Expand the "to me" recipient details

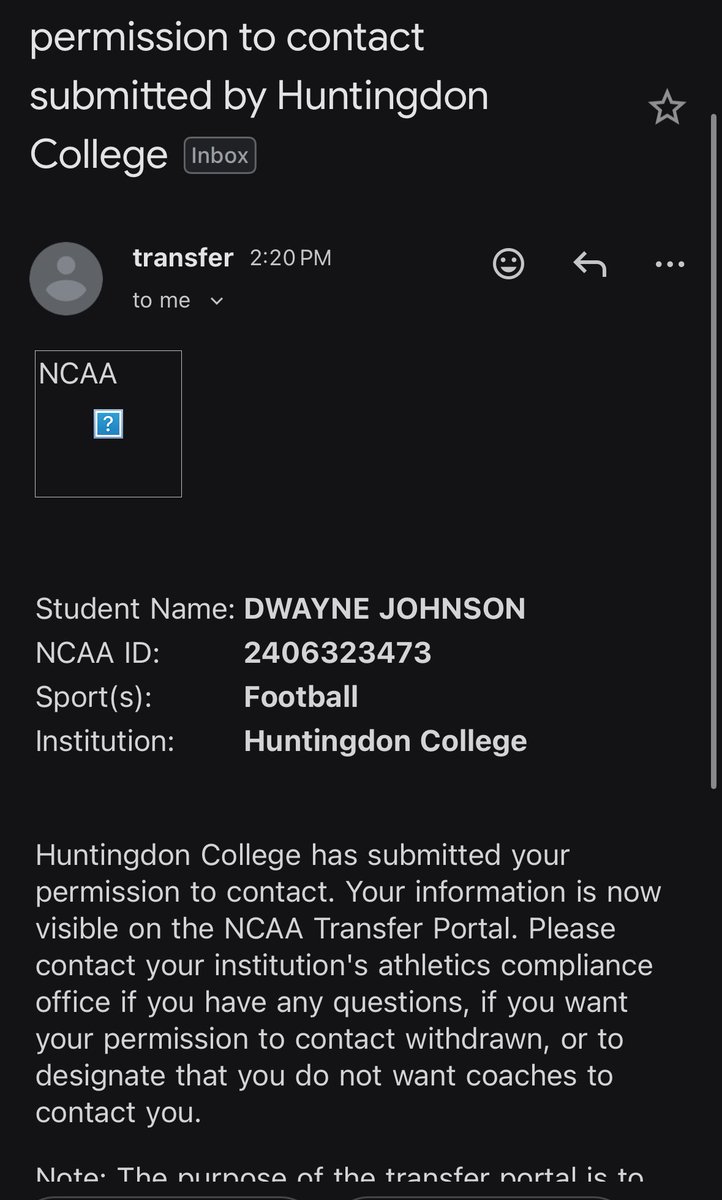pyautogui.click(x=217, y=301)
